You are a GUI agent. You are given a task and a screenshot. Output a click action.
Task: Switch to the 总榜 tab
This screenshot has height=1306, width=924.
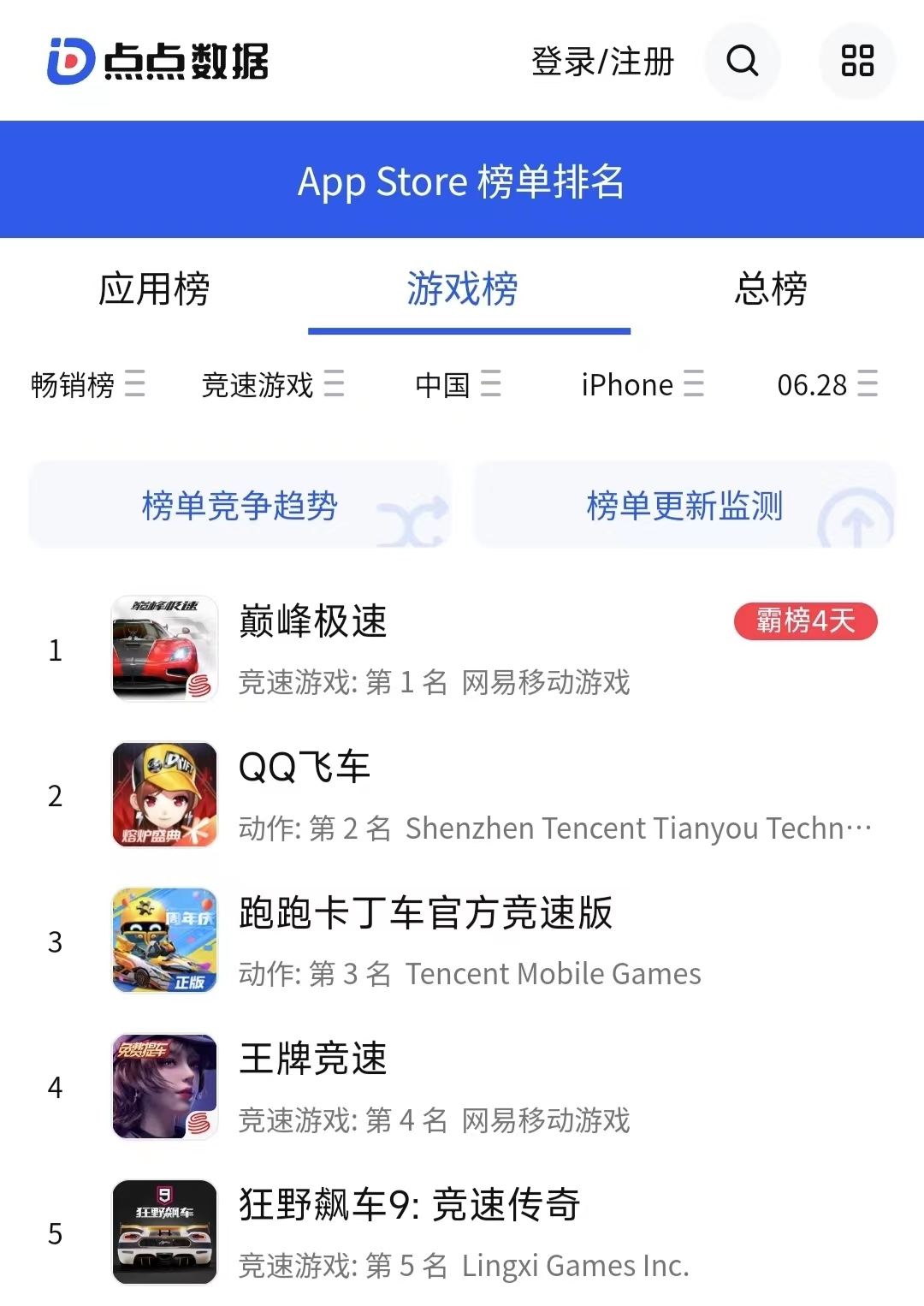pos(770,288)
